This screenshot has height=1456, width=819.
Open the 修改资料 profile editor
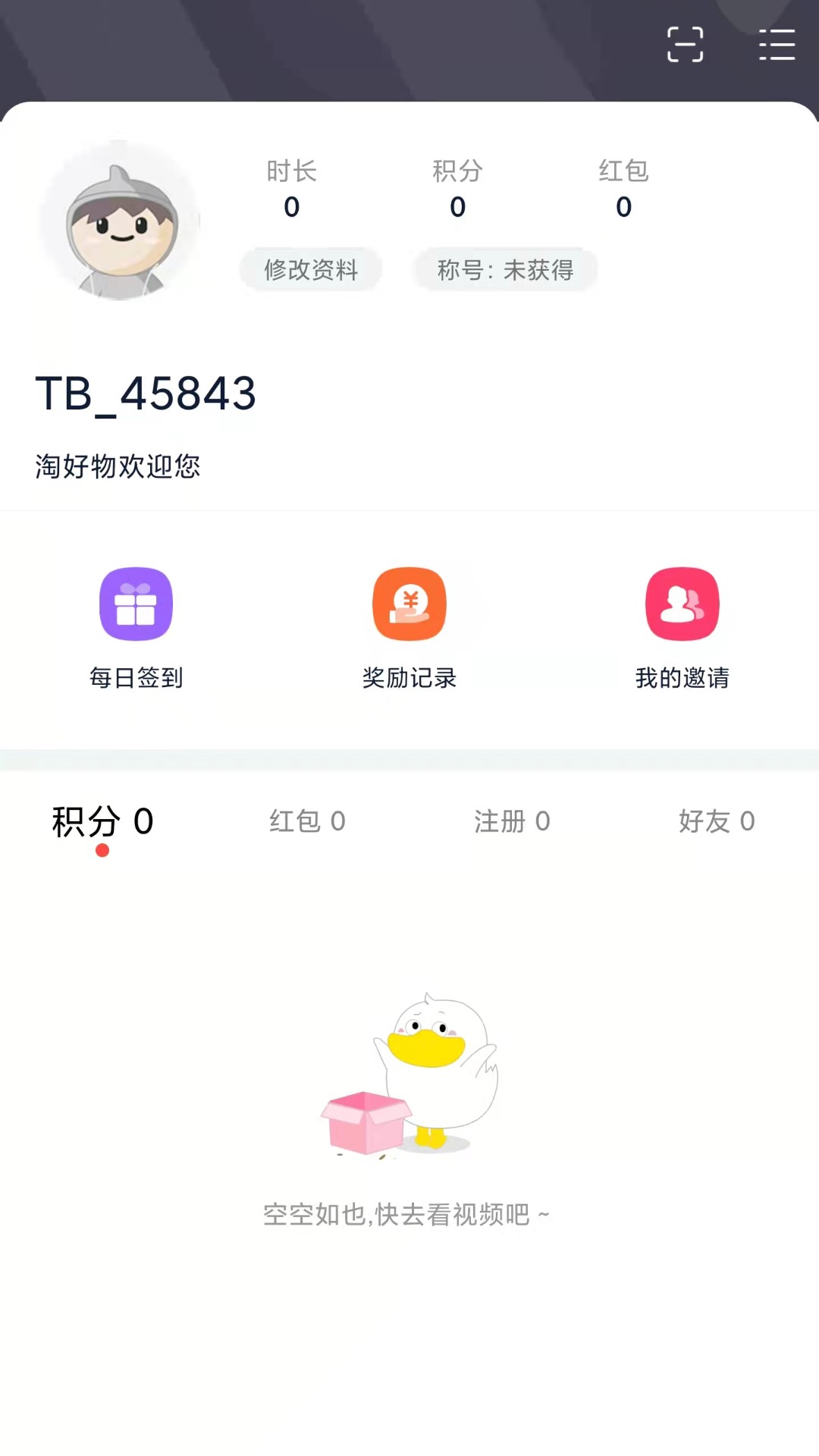(311, 270)
